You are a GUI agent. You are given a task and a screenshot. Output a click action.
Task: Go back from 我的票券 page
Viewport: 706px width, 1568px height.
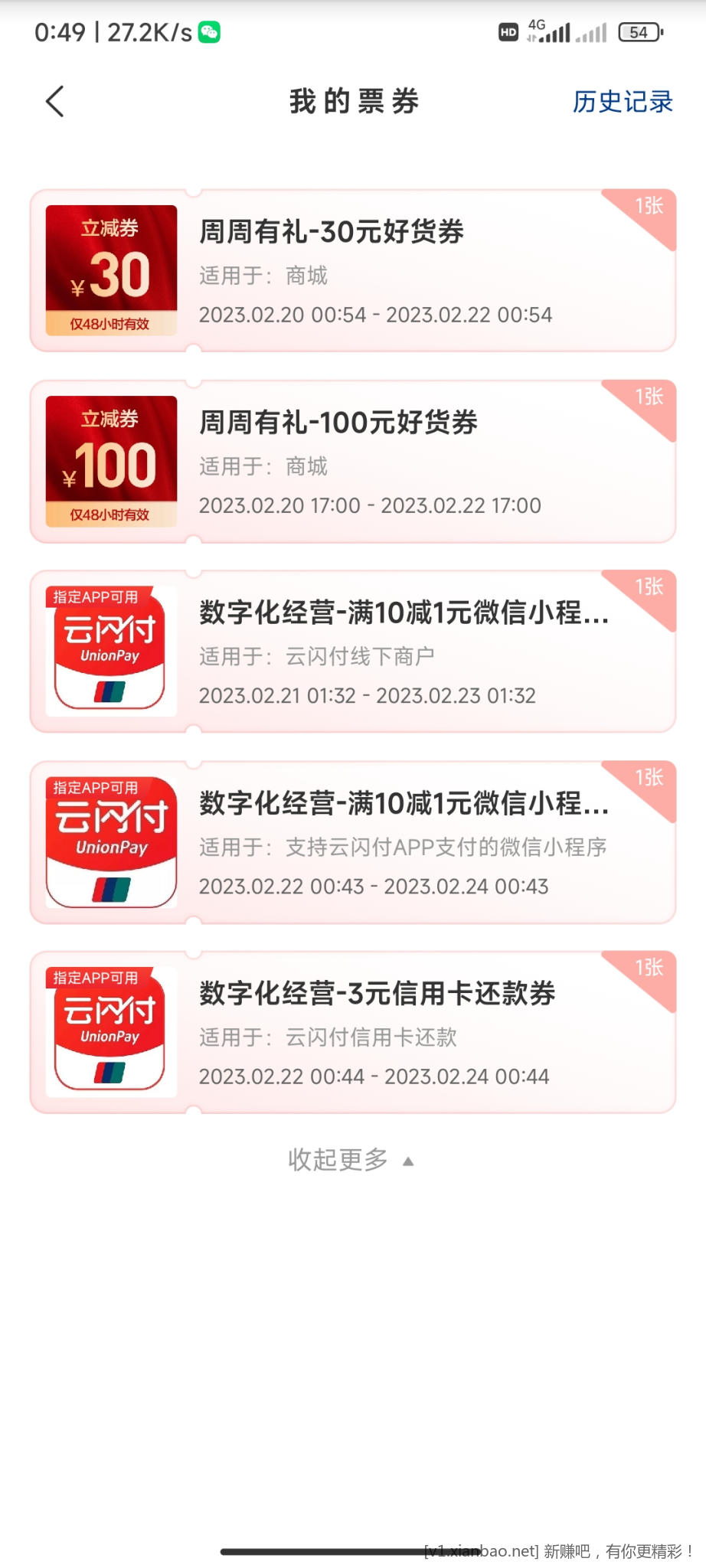coord(55,101)
